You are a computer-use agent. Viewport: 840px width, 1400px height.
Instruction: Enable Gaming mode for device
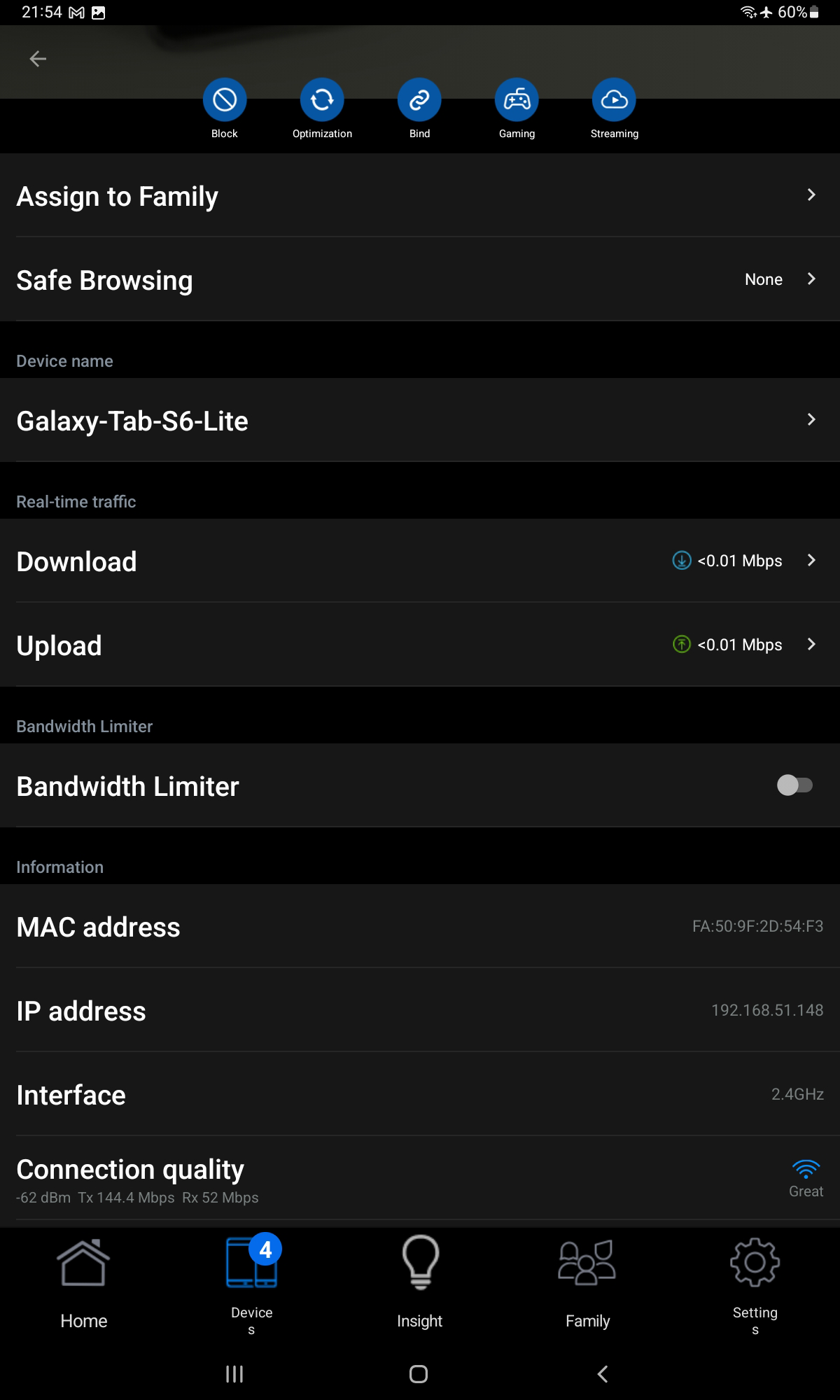click(517, 100)
